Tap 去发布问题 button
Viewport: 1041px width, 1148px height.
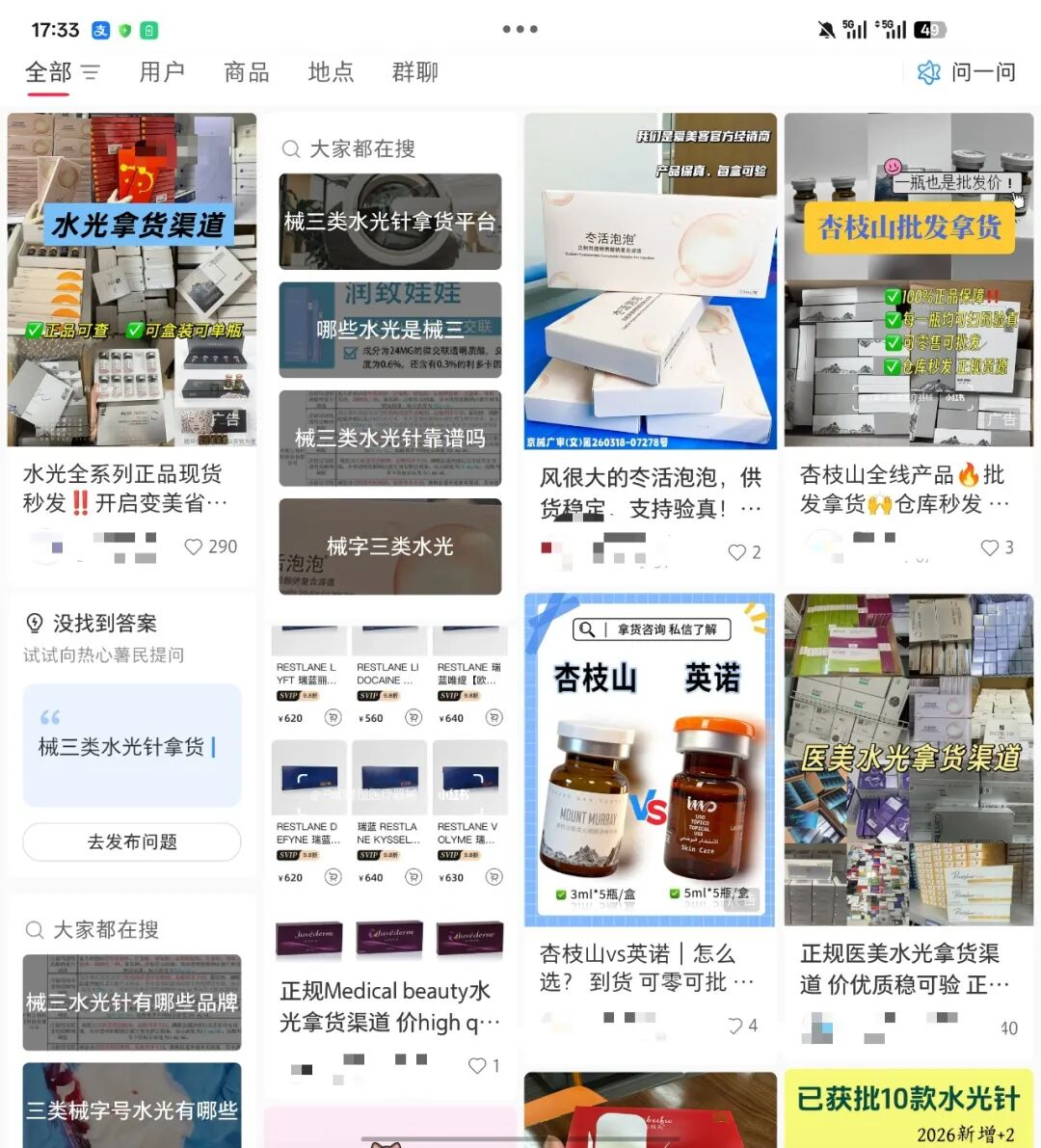(x=132, y=841)
